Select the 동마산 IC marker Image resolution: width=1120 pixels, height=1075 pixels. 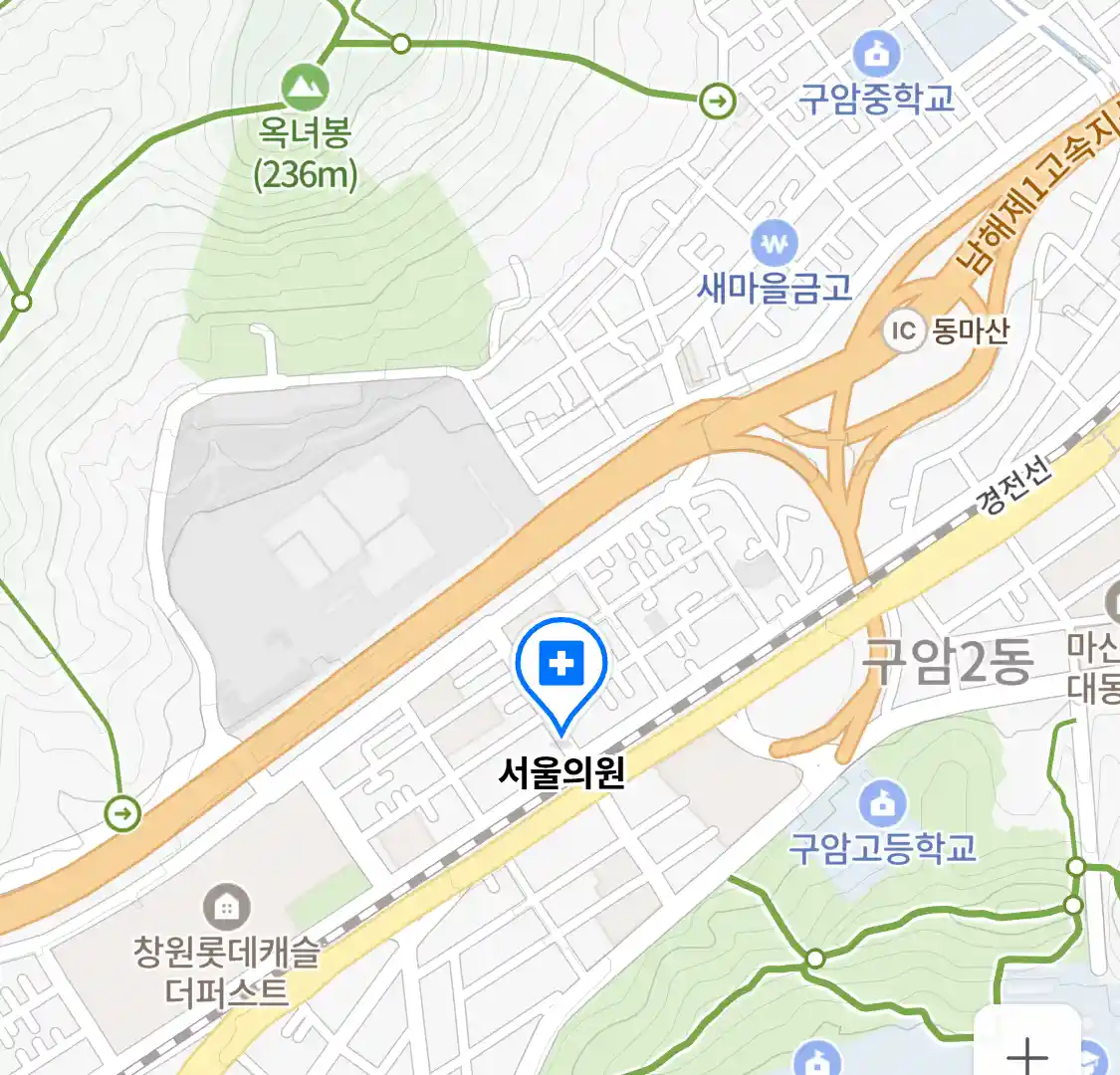pyautogui.click(x=904, y=329)
